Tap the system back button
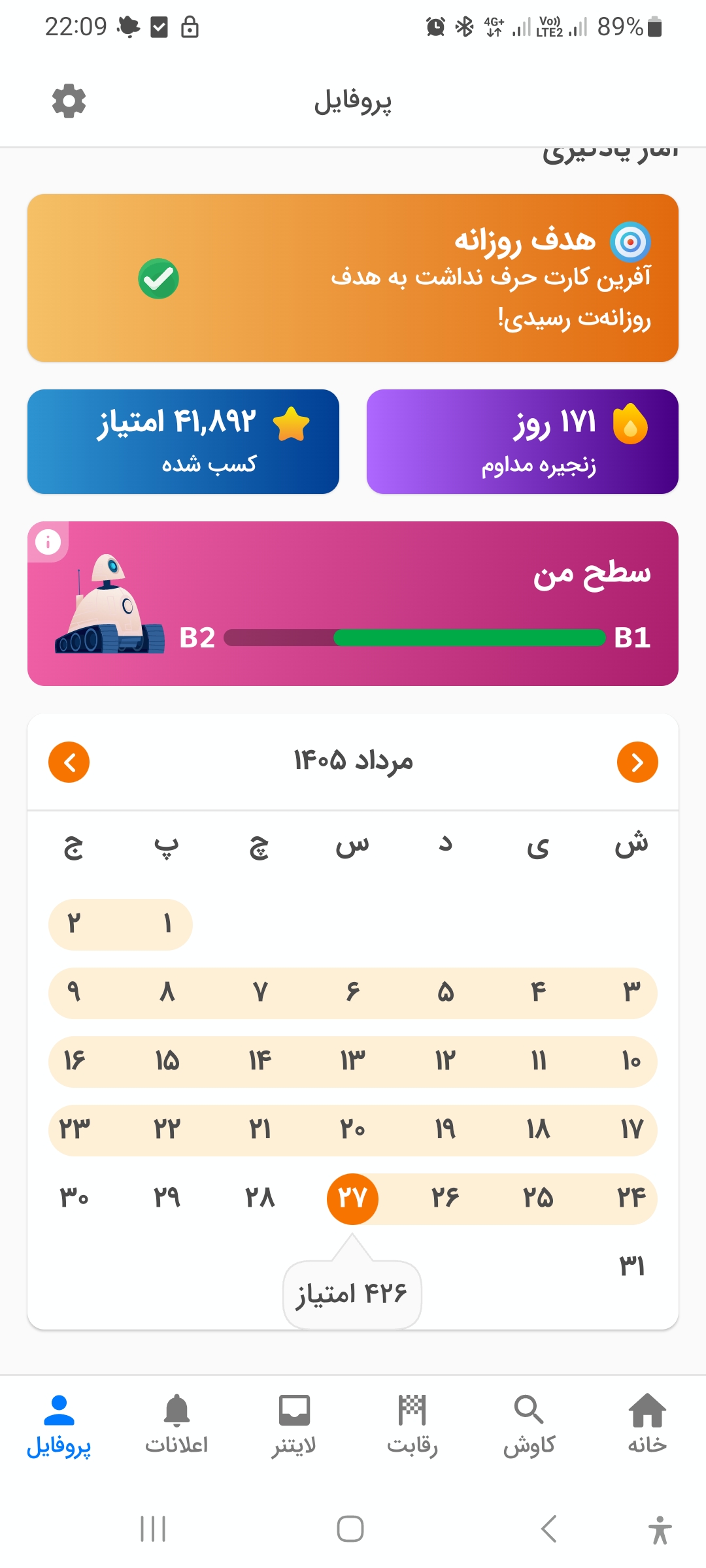 (549, 1529)
